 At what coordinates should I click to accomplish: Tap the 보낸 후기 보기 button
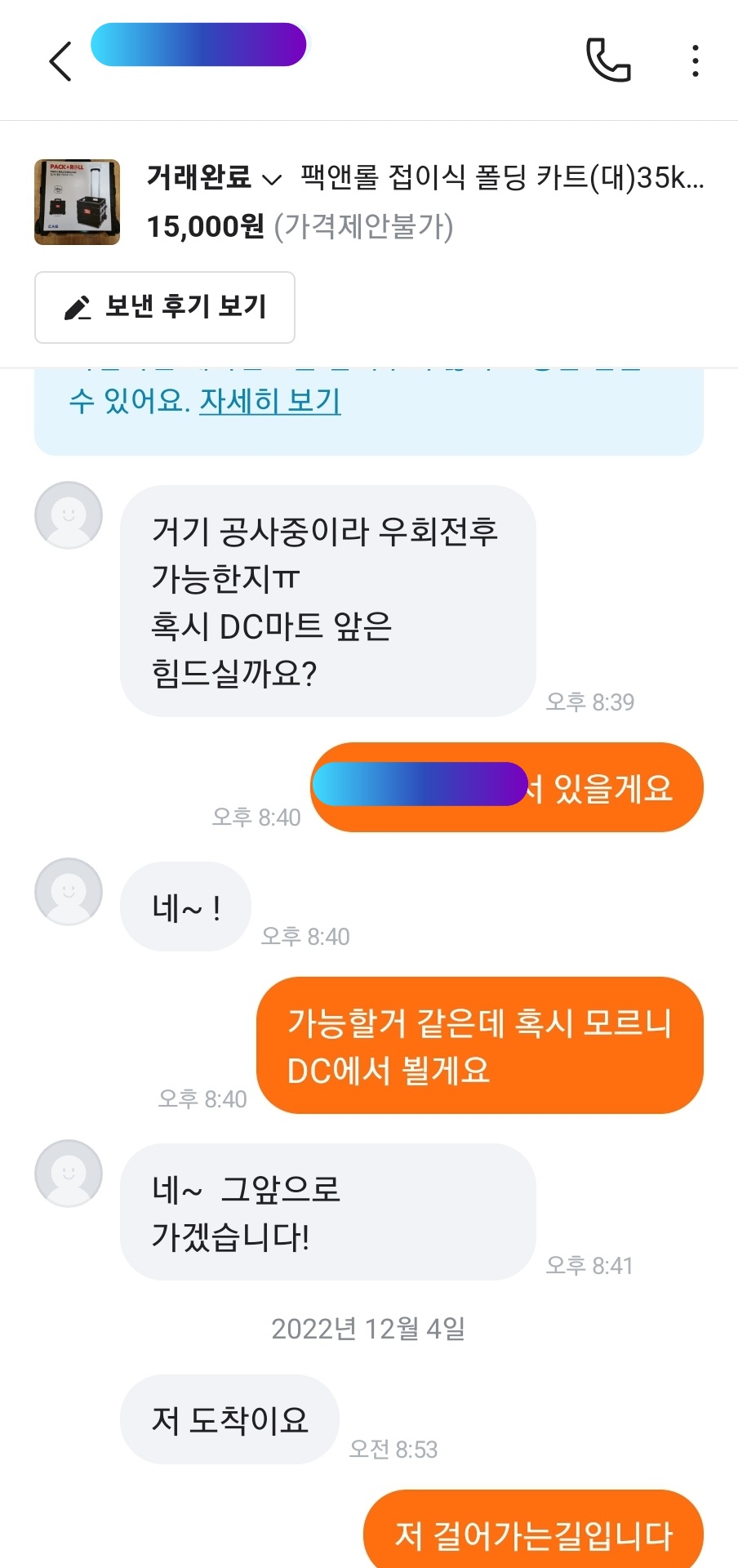coord(165,307)
